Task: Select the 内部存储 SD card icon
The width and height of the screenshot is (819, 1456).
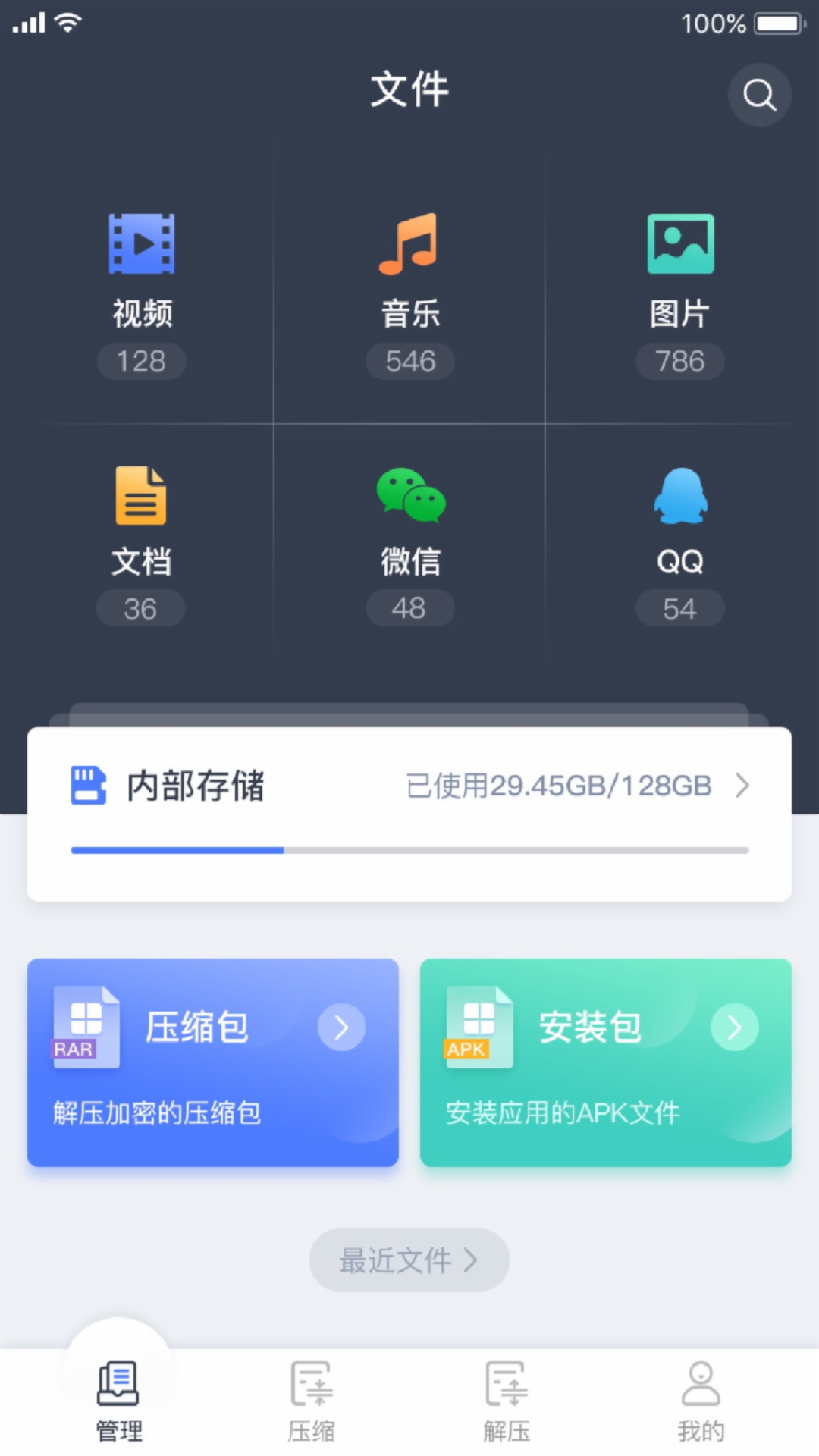Action: (89, 786)
